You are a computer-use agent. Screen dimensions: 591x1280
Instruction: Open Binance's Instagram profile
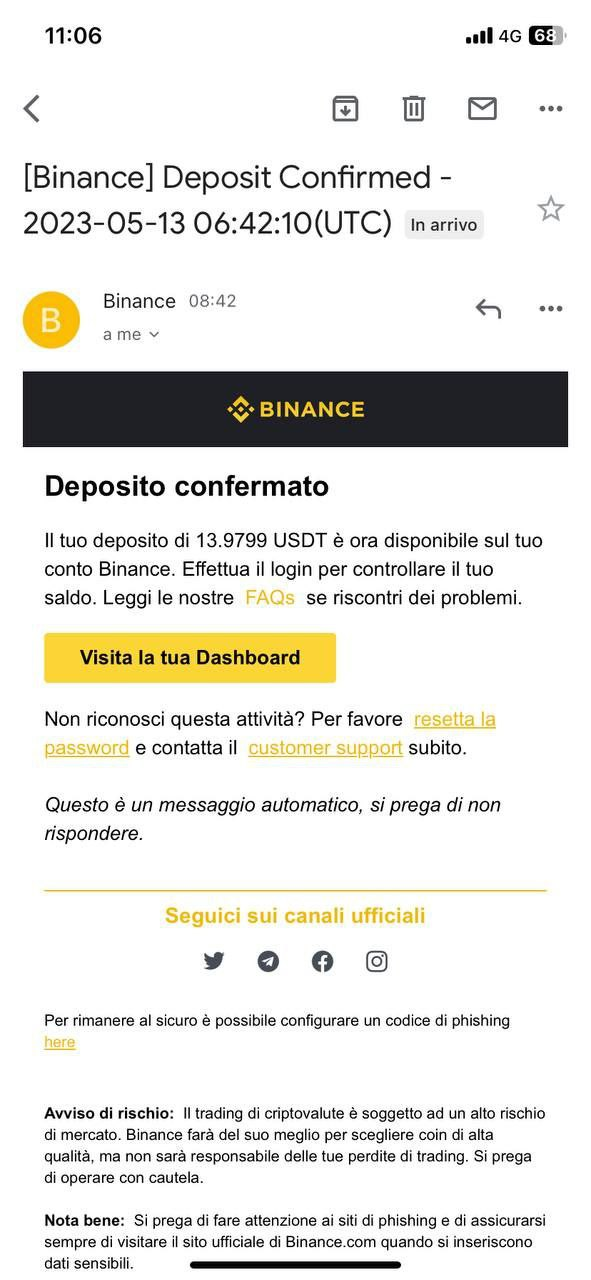tap(377, 961)
